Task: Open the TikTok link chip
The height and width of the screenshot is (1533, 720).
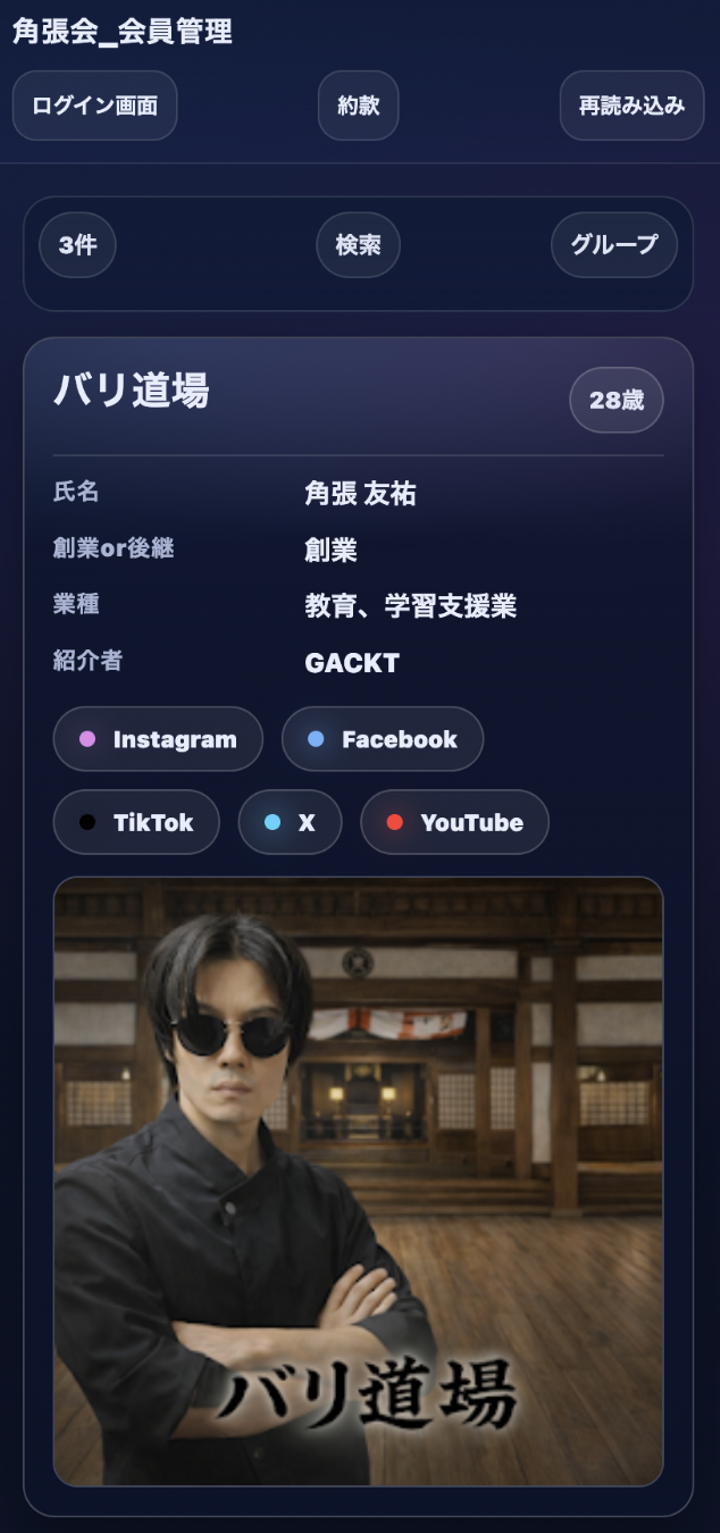Action: [x=136, y=822]
